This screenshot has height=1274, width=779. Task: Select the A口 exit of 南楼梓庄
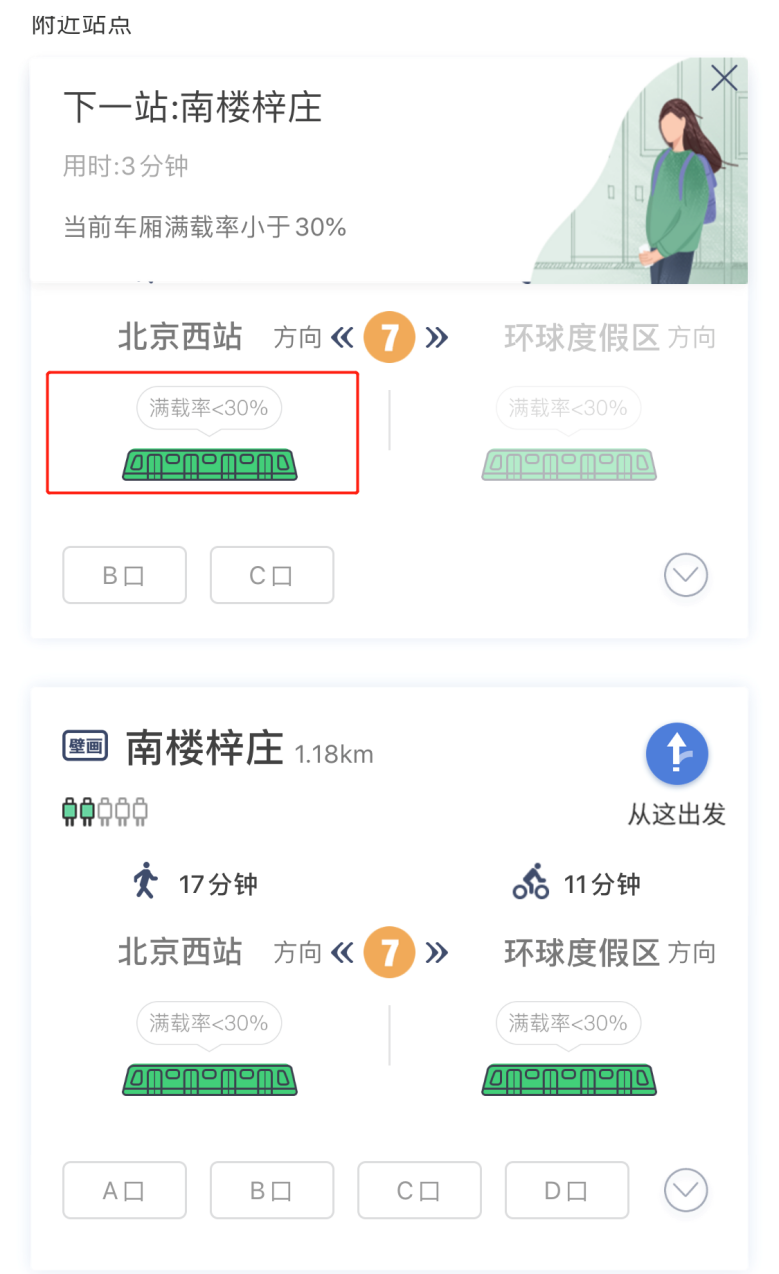pos(124,1190)
